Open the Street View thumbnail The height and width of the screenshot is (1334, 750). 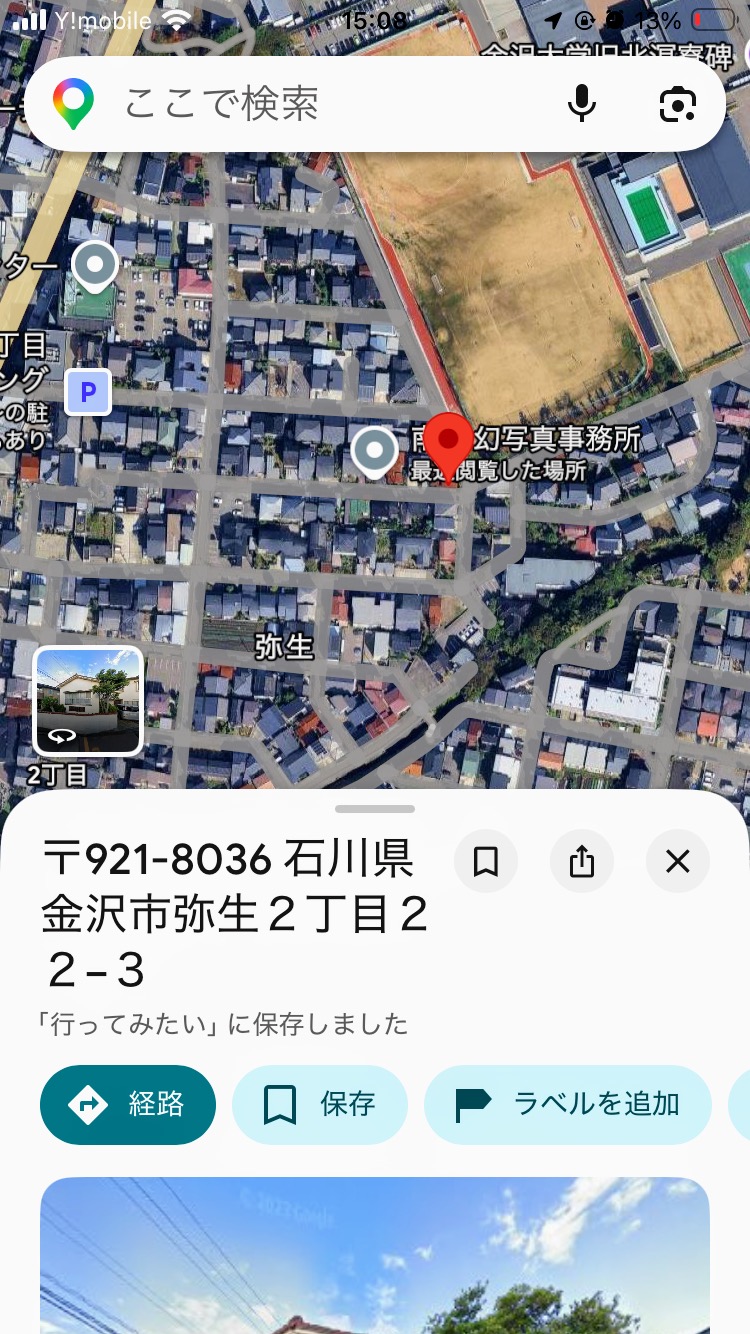point(88,700)
